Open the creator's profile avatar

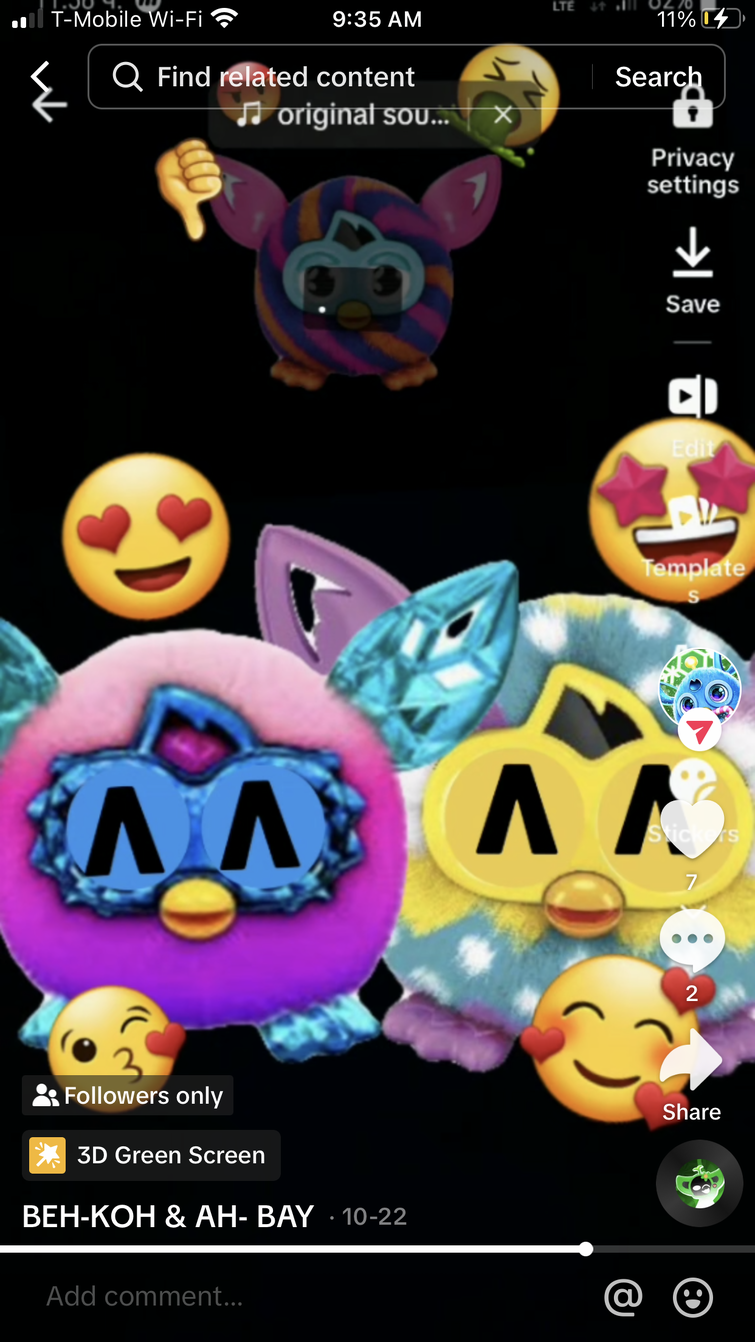click(x=699, y=688)
